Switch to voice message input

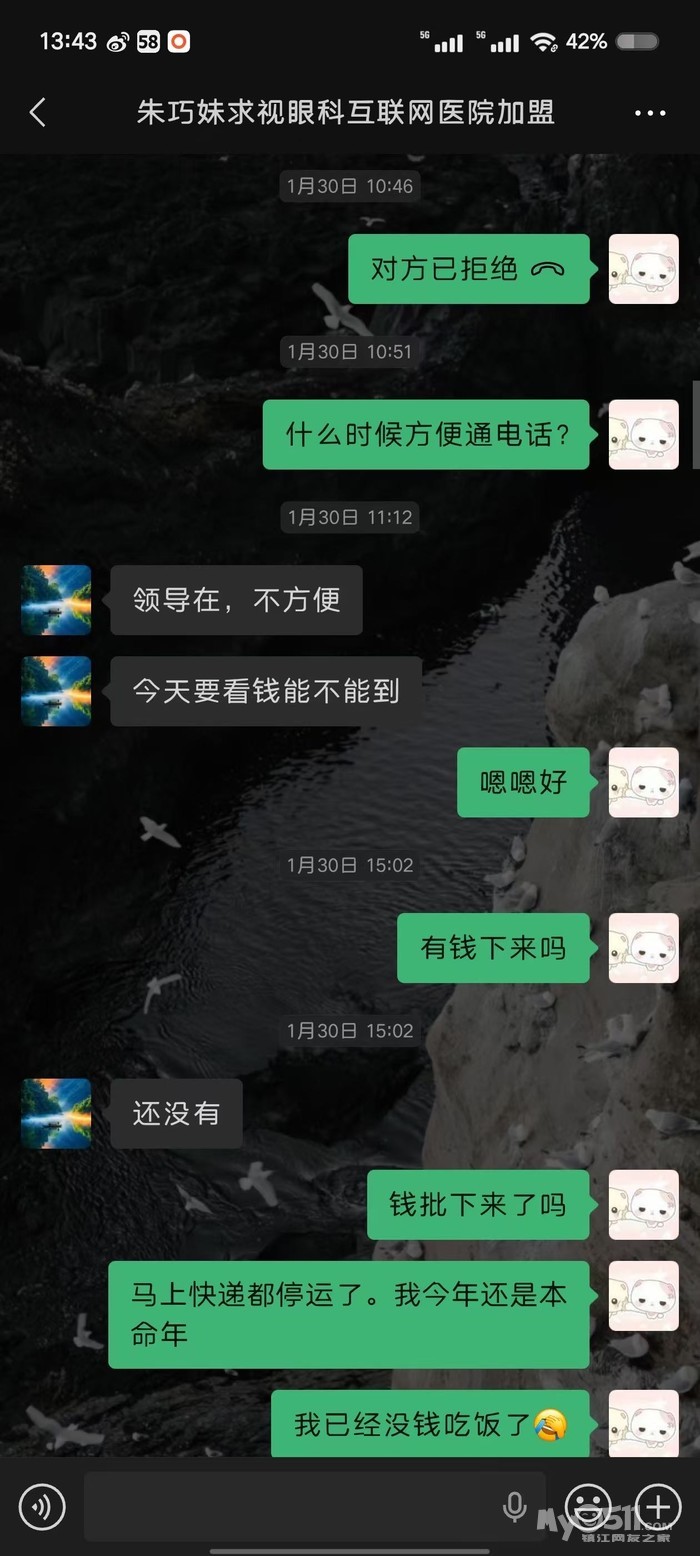(x=42, y=1507)
